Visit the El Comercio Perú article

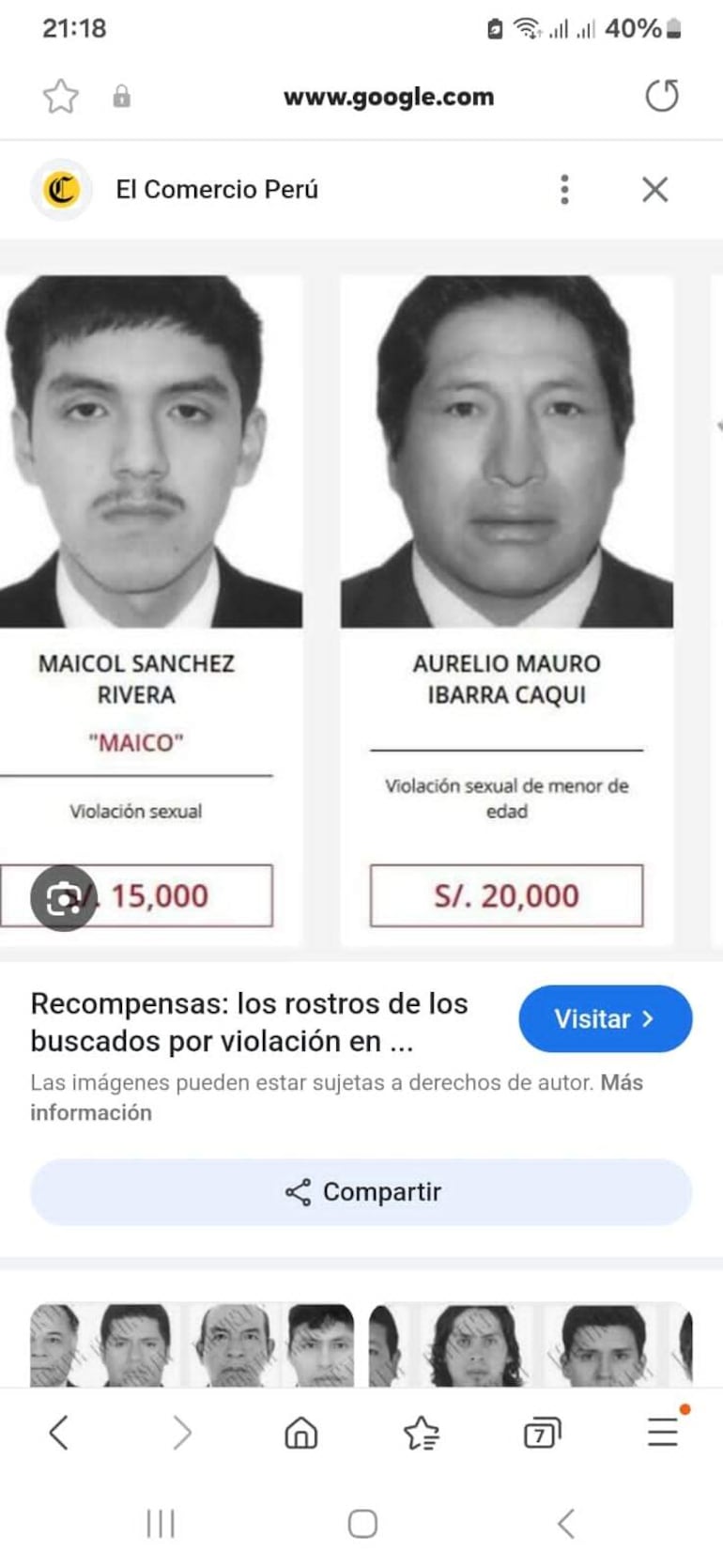click(x=605, y=1019)
